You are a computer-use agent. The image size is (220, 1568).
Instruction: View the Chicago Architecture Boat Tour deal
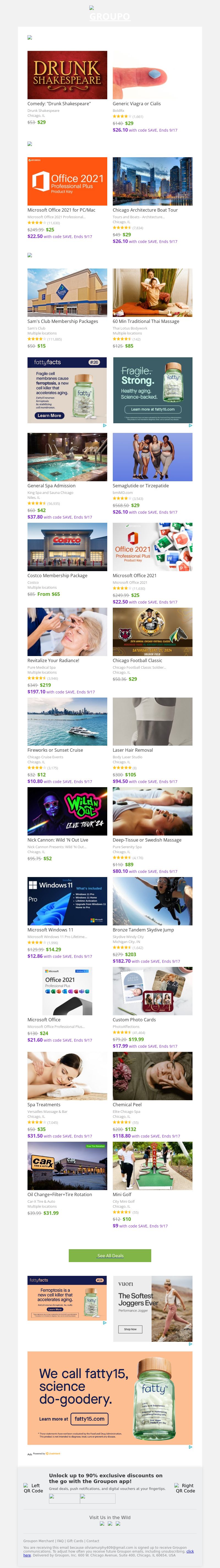[152, 181]
